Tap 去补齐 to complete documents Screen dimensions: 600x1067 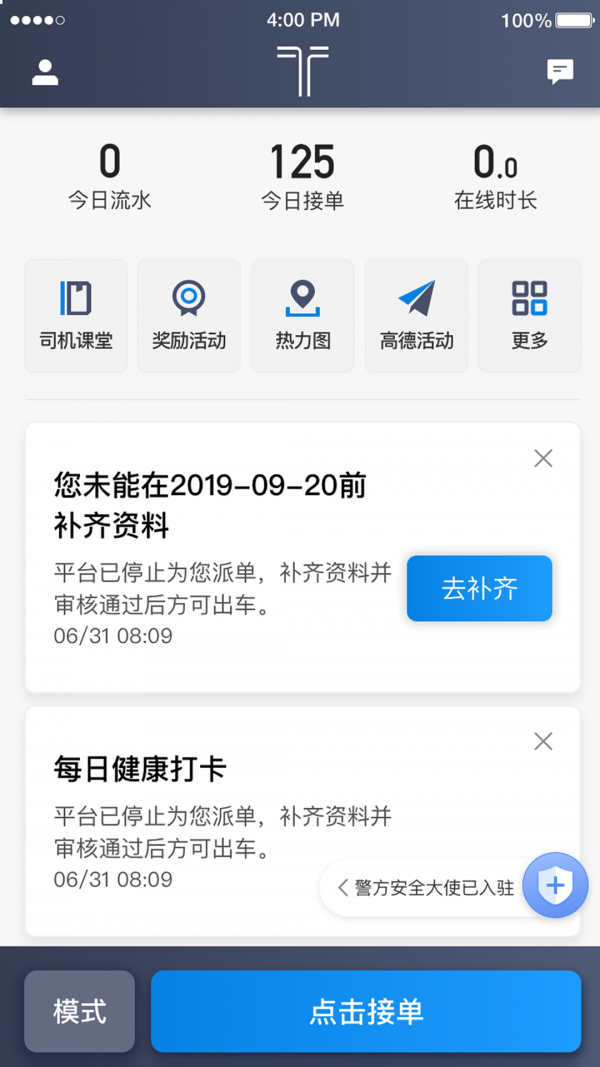point(479,589)
